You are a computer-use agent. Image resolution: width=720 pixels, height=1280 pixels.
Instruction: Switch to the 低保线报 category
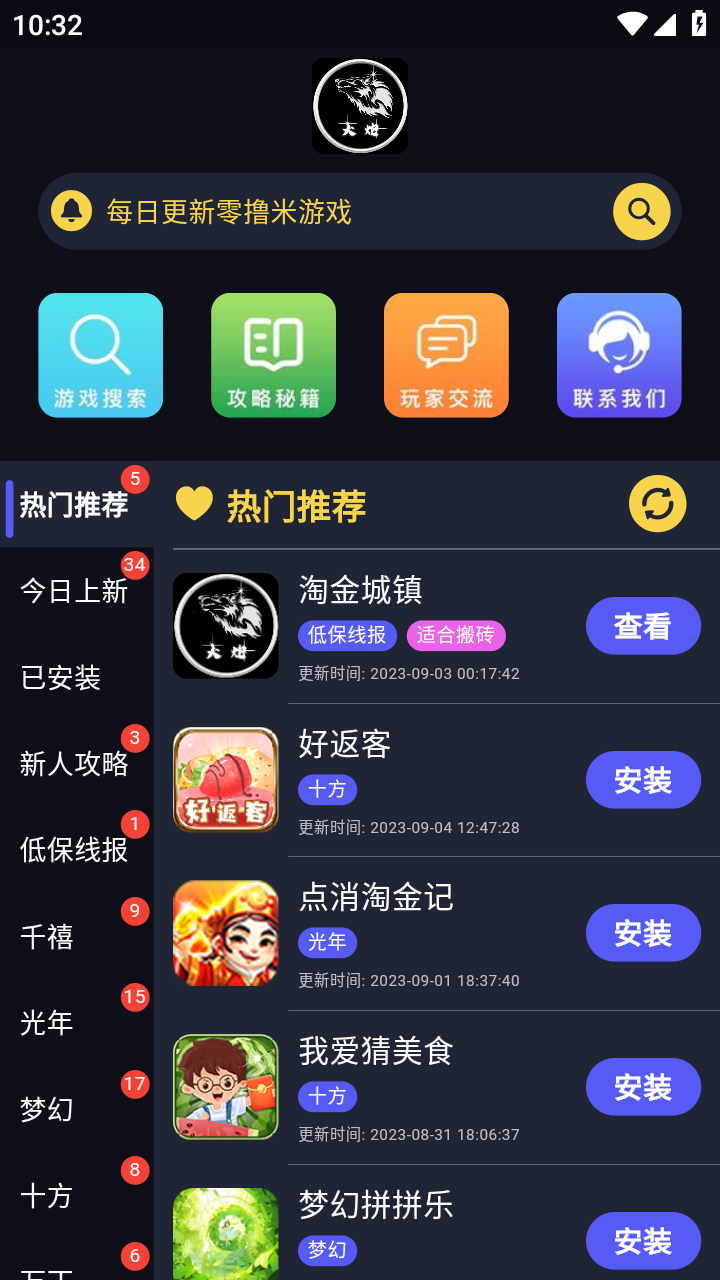(74, 850)
